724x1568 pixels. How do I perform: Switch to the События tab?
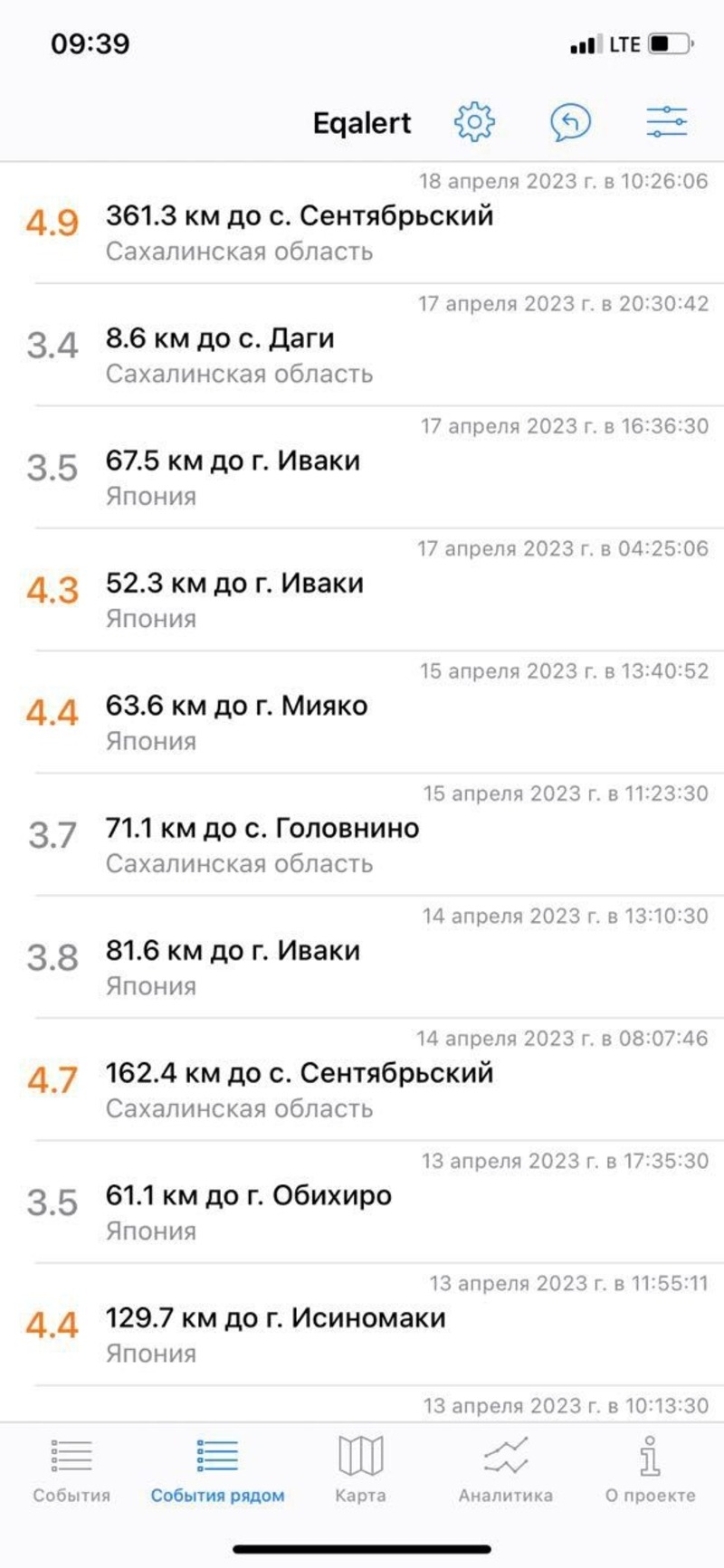coord(71,1470)
